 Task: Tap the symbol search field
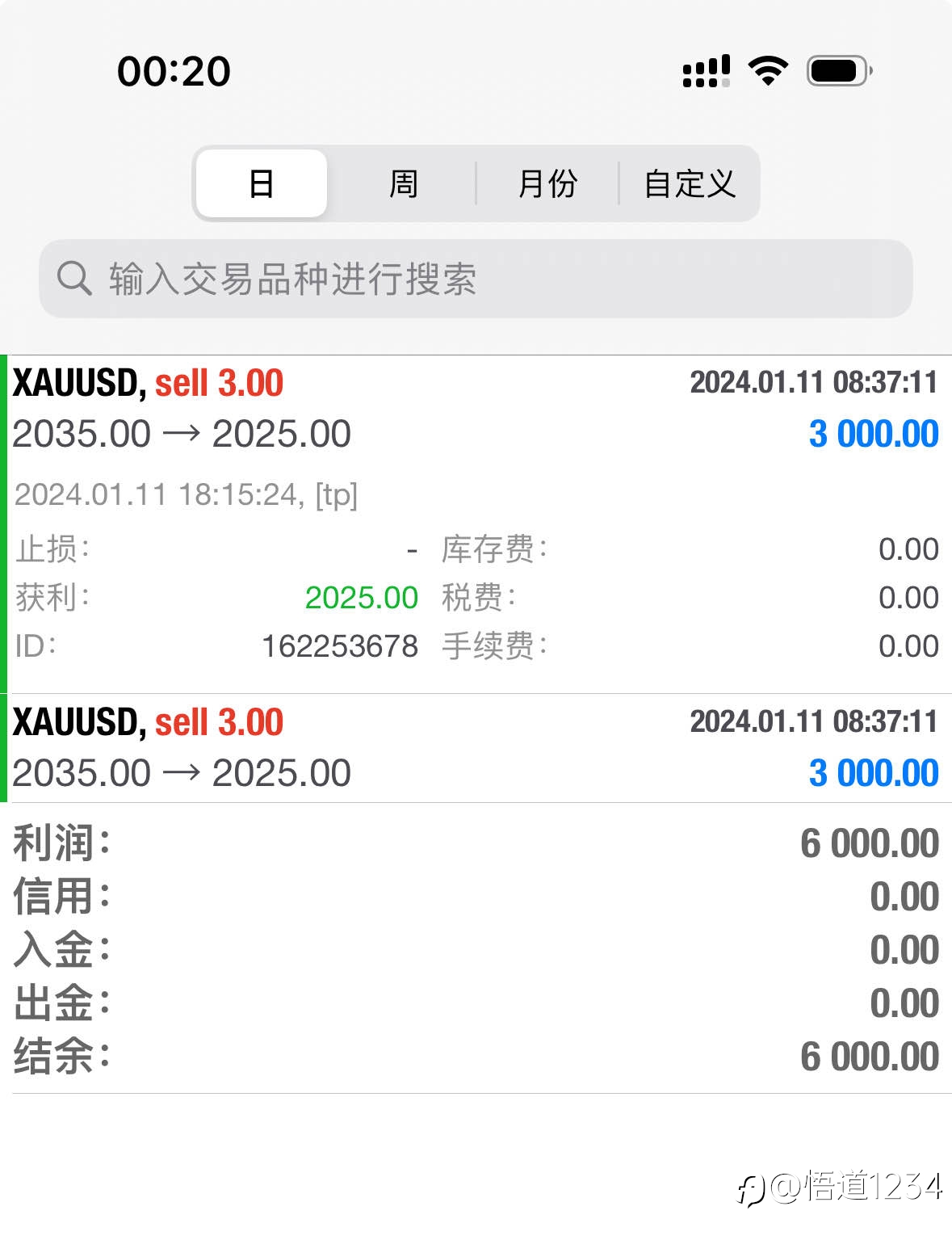(x=476, y=279)
